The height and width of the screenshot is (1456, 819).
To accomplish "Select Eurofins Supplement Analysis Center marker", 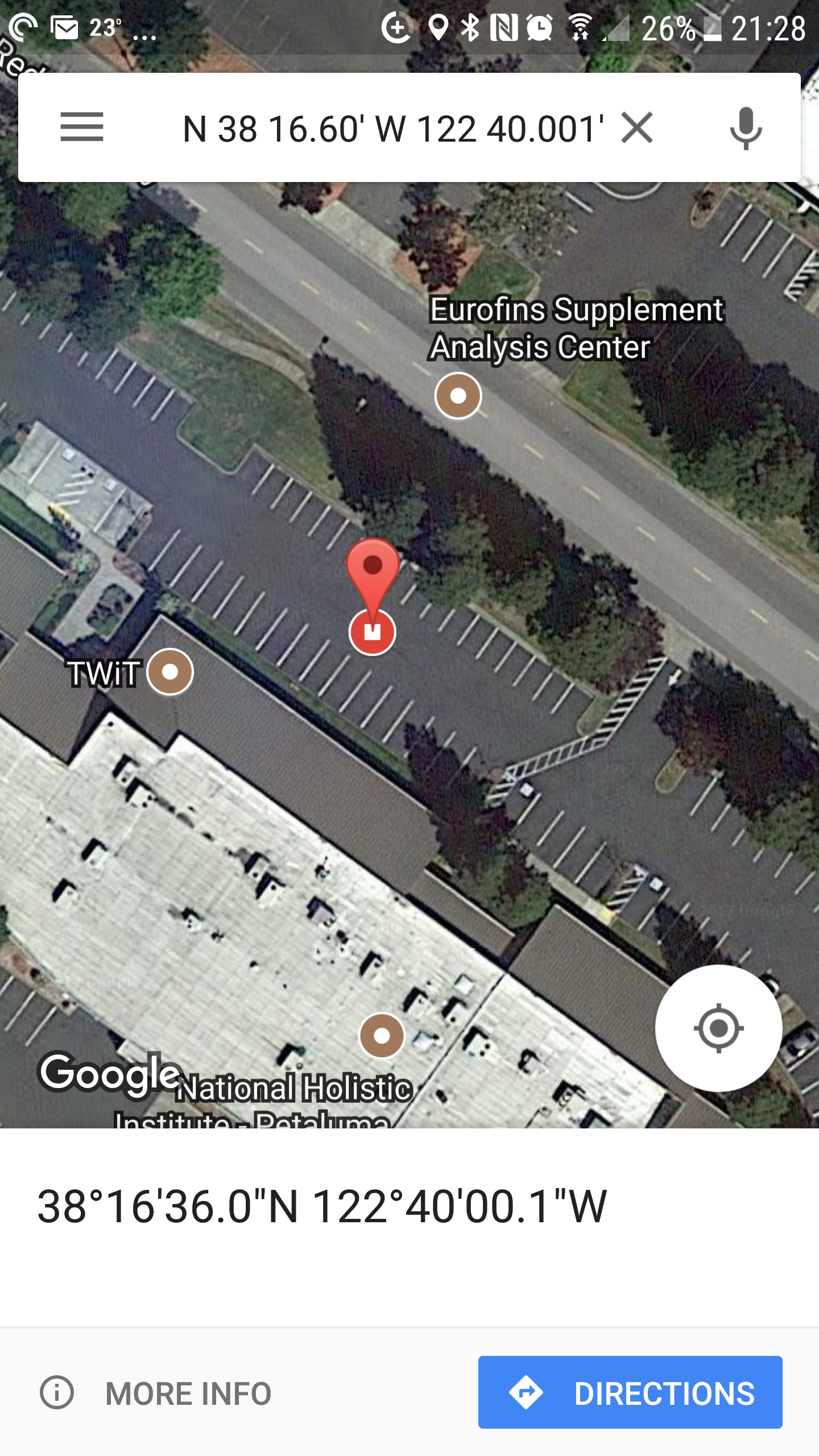I will click(x=458, y=396).
